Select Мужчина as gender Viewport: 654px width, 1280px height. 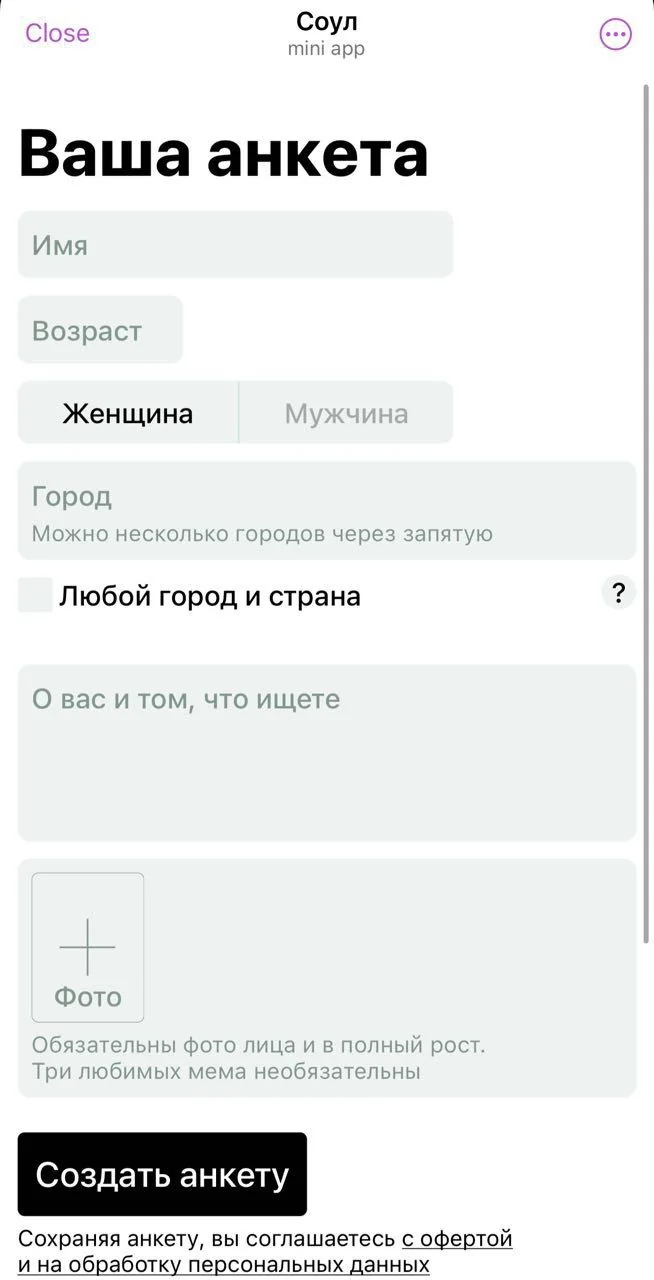click(x=346, y=412)
